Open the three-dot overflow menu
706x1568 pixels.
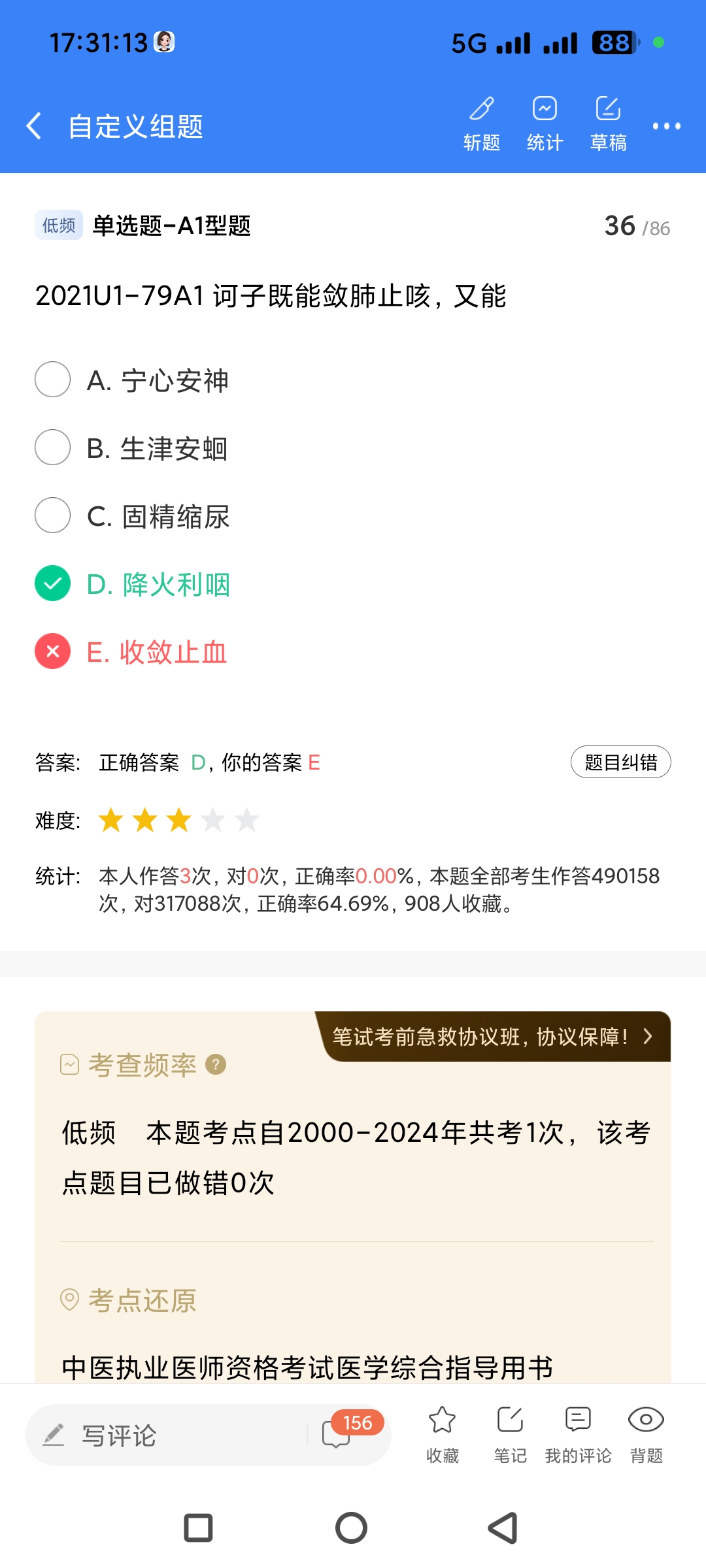[666, 125]
